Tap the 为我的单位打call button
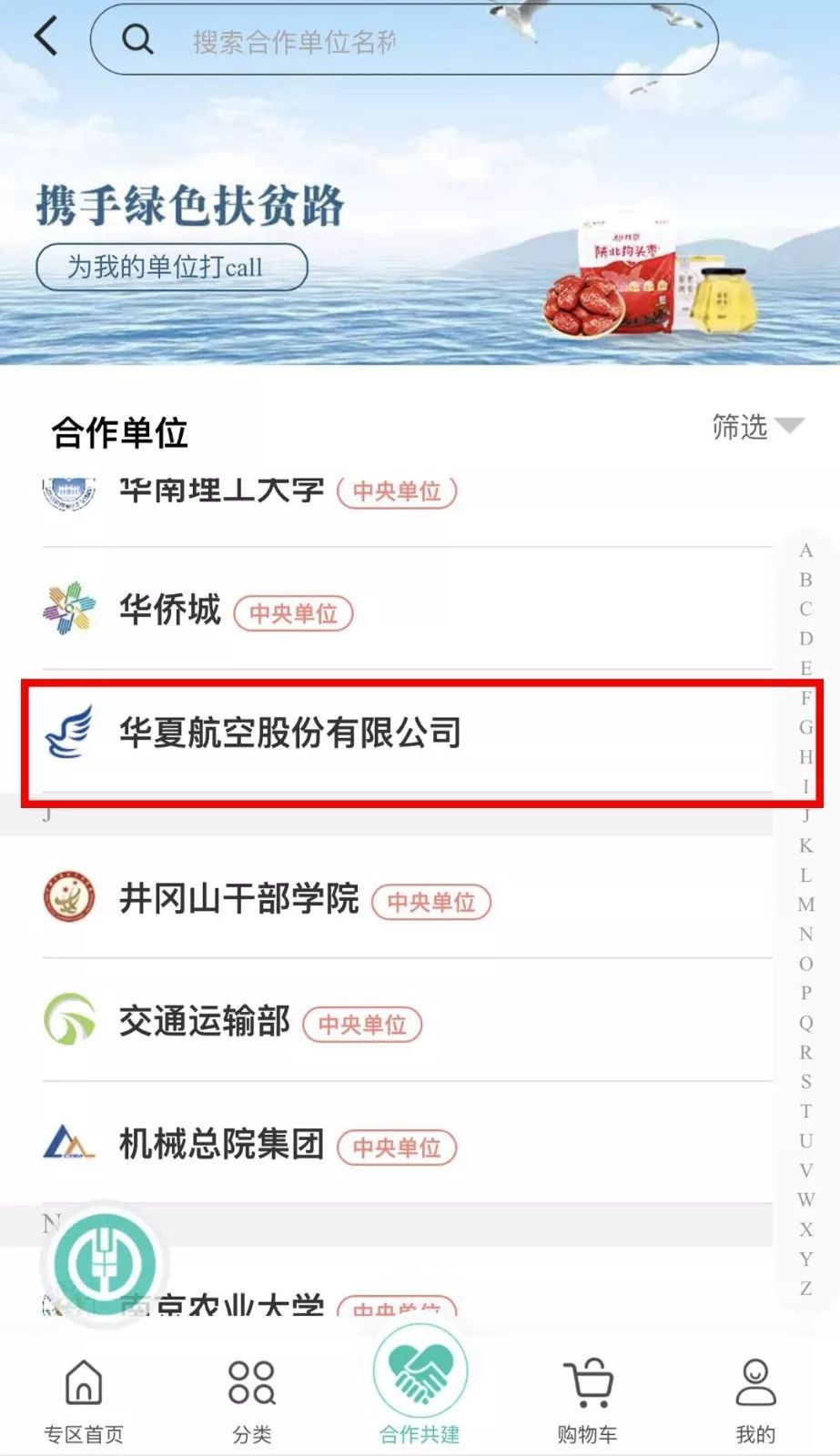 pos(171,267)
